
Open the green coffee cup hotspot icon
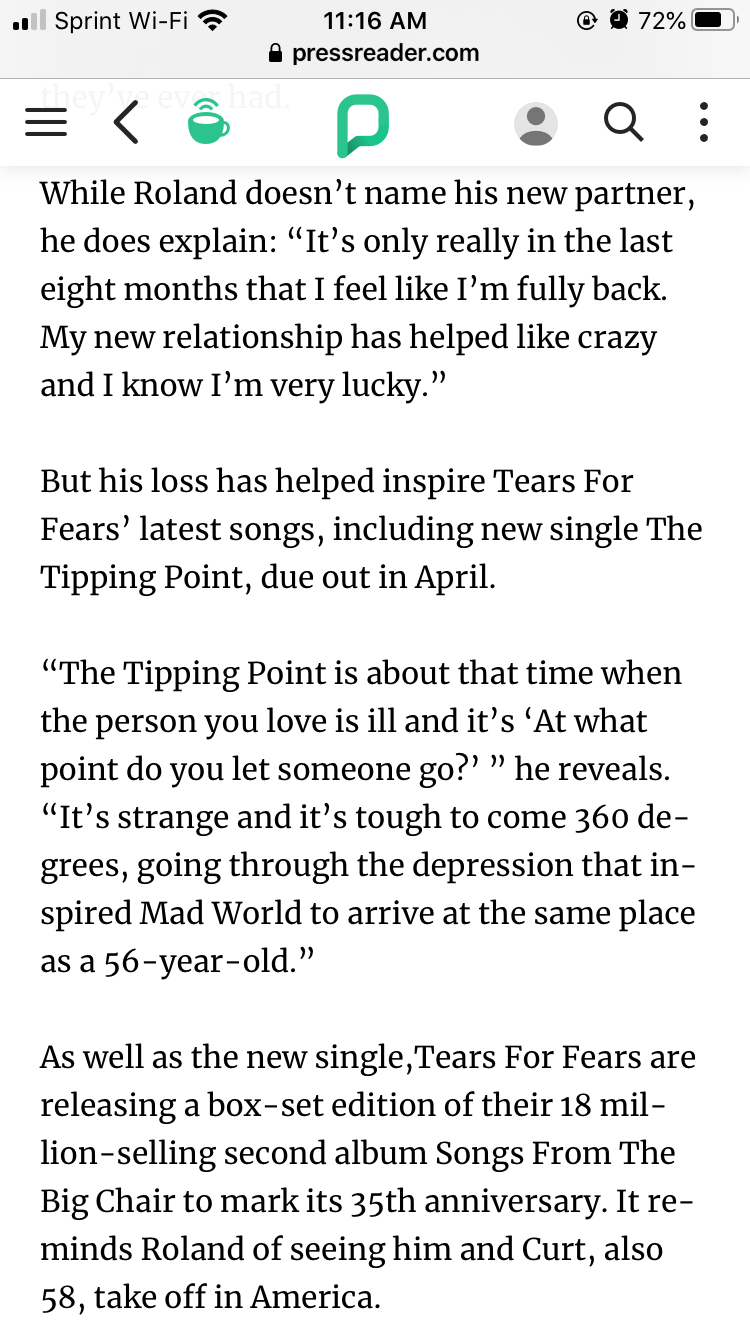pyautogui.click(x=208, y=123)
